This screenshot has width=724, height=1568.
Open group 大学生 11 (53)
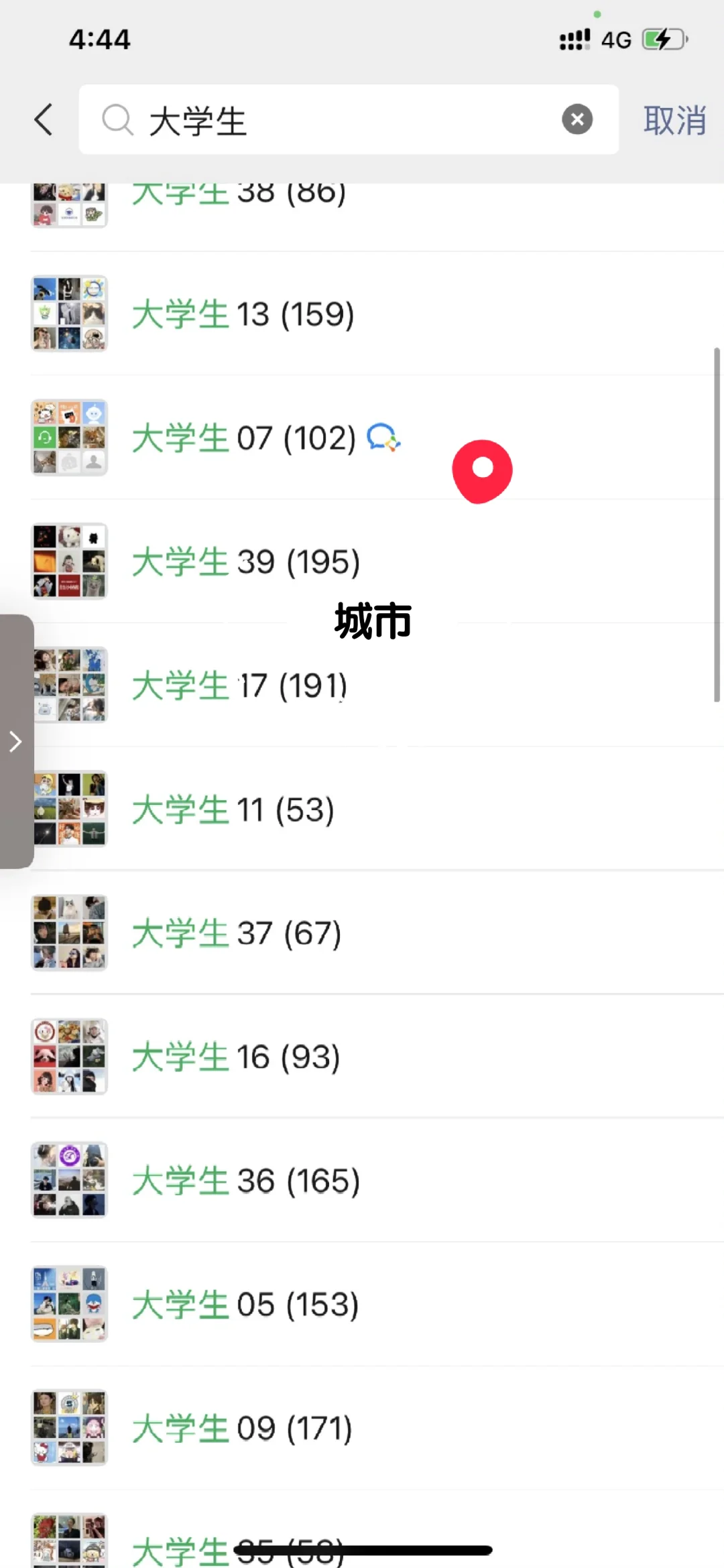233,809
